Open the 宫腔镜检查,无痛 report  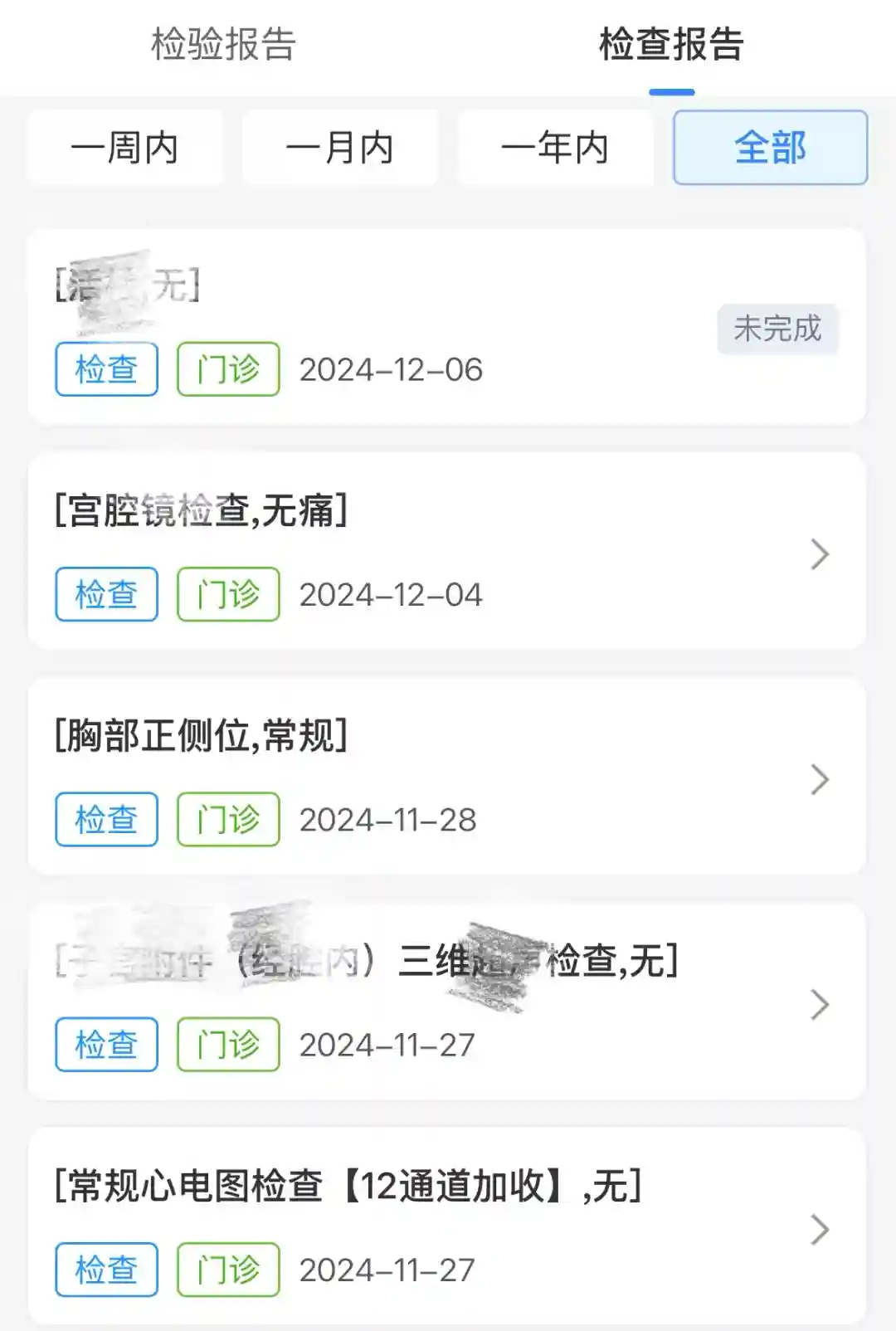[x=446, y=551]
